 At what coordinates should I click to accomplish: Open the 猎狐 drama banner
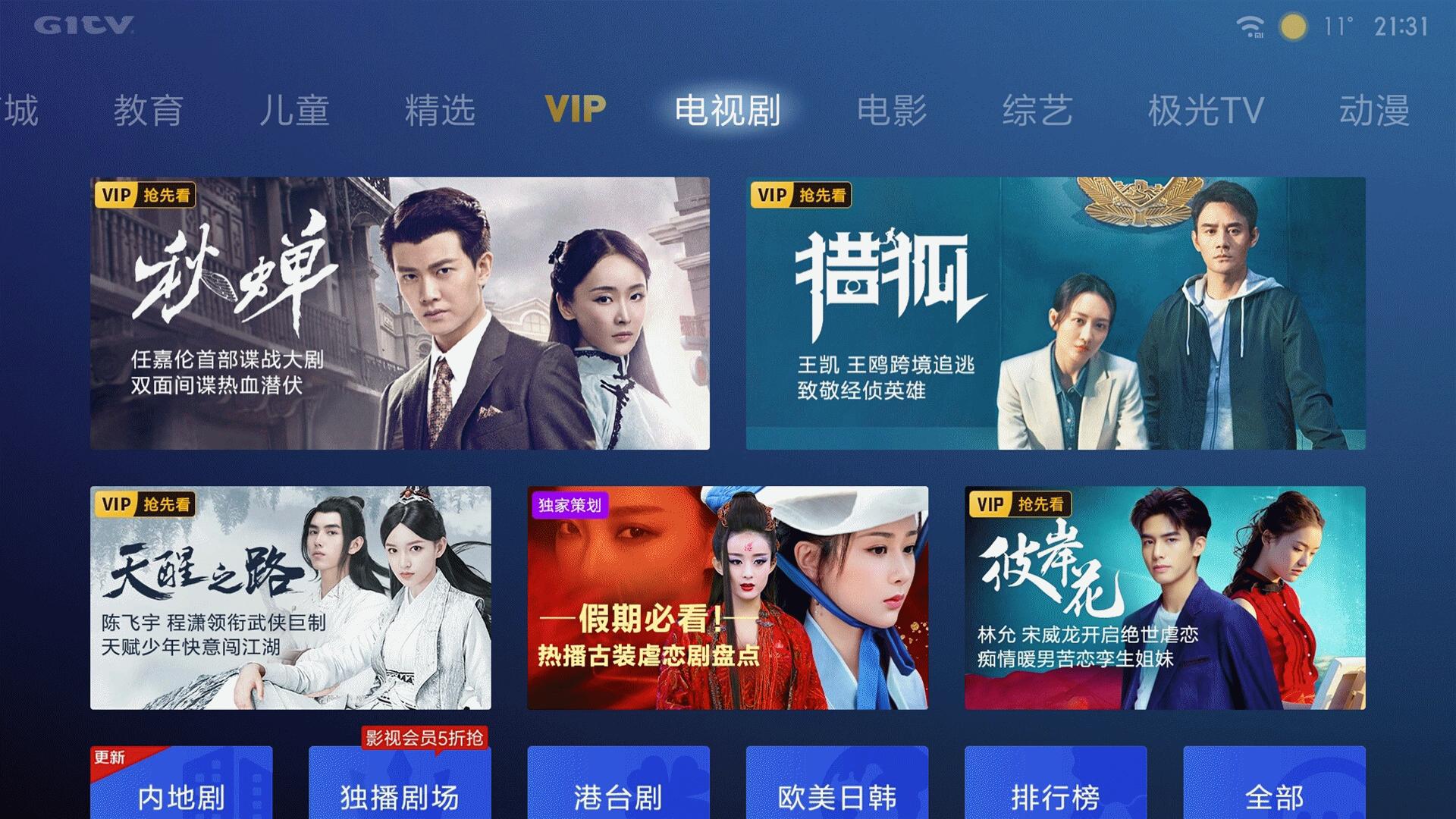pos(1056,313)
